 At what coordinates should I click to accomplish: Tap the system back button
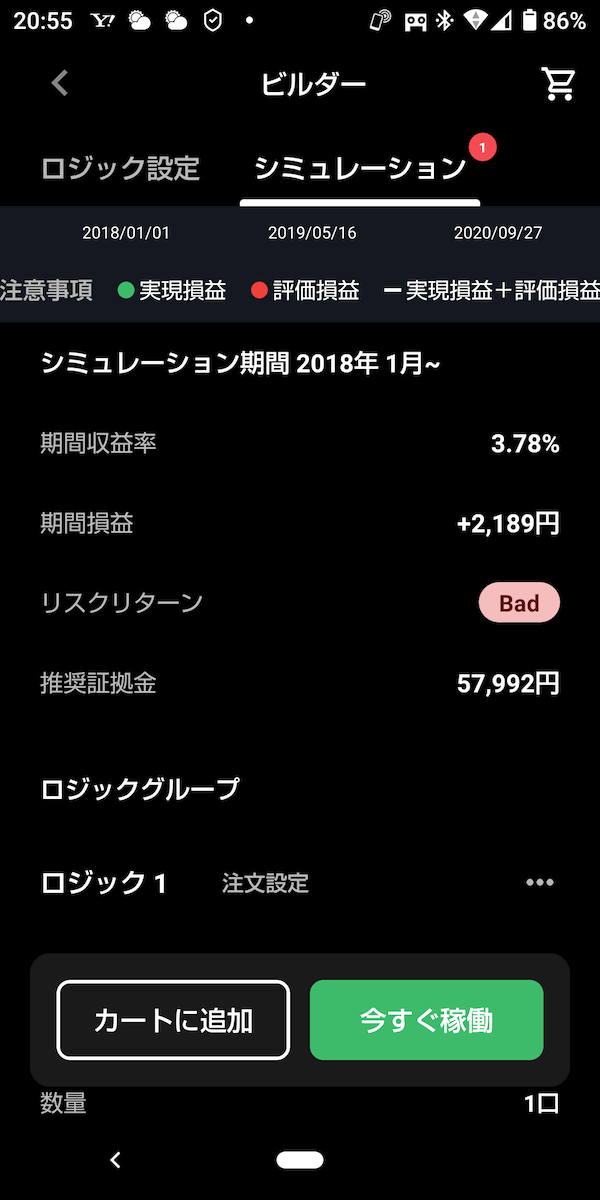[115, 1160]
